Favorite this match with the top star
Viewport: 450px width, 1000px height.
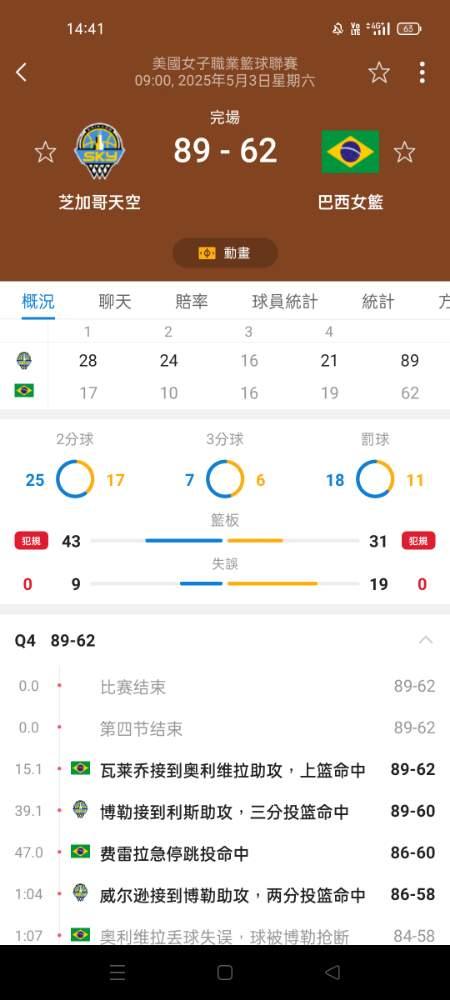click(x=379, y=73)
